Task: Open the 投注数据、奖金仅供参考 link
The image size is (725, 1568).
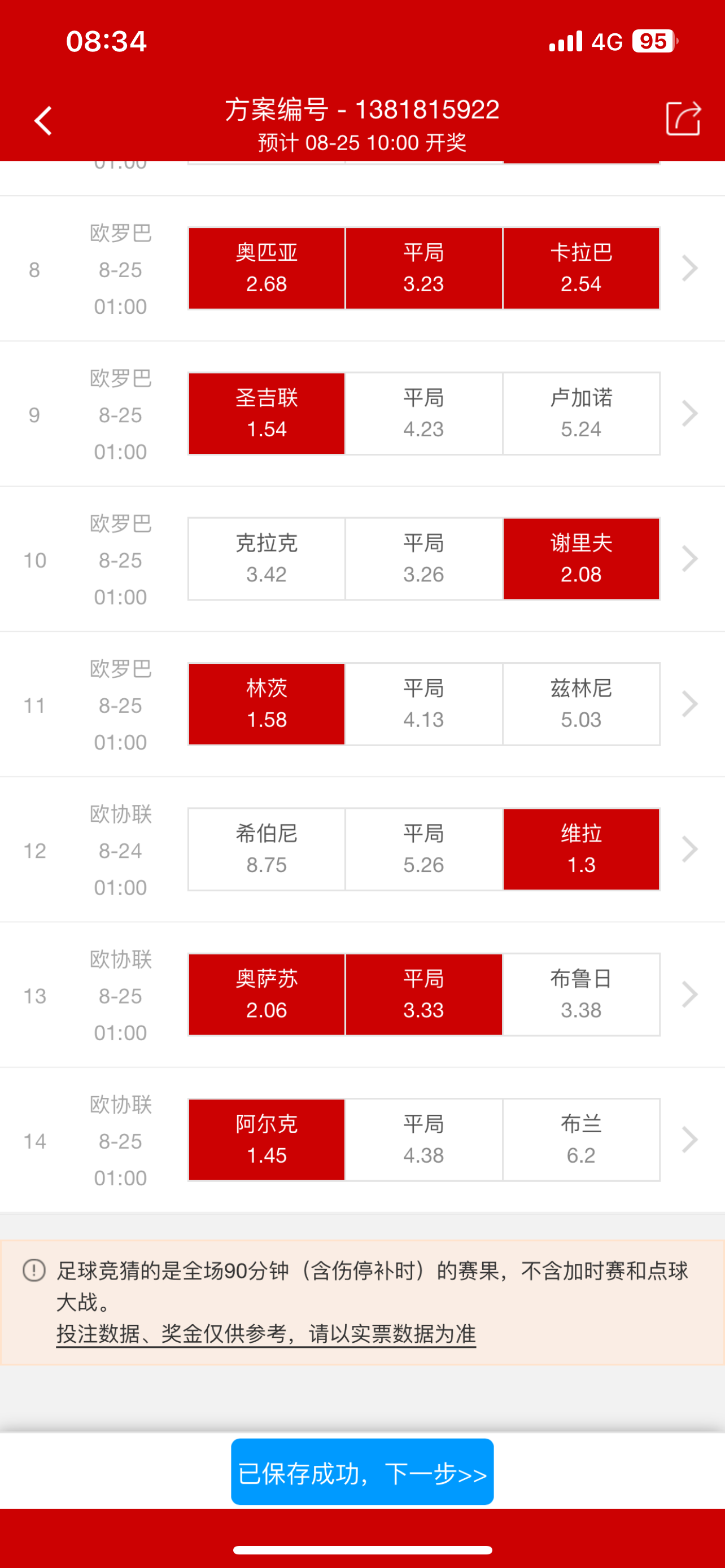Action: coord(266,1334)
